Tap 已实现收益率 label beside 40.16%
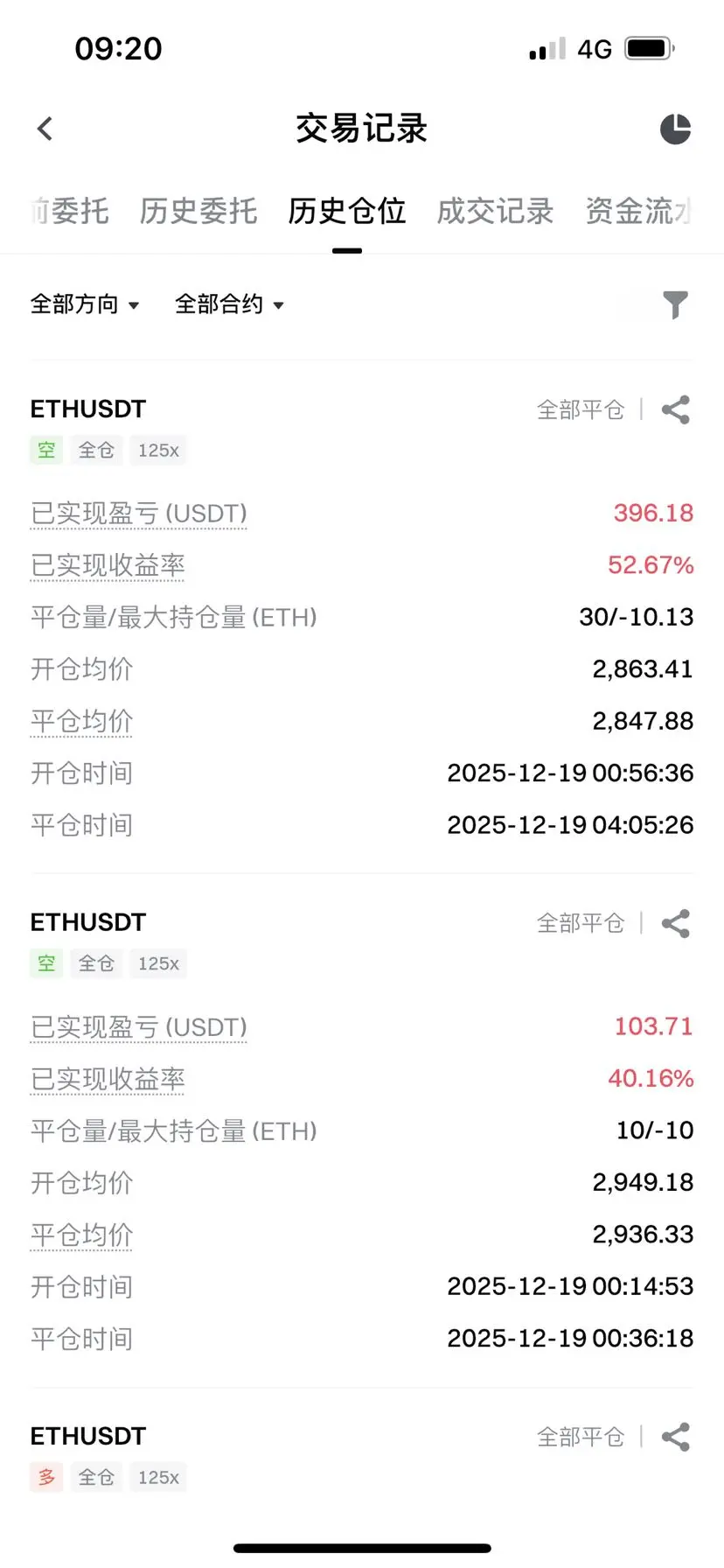 pos(108,1079)
